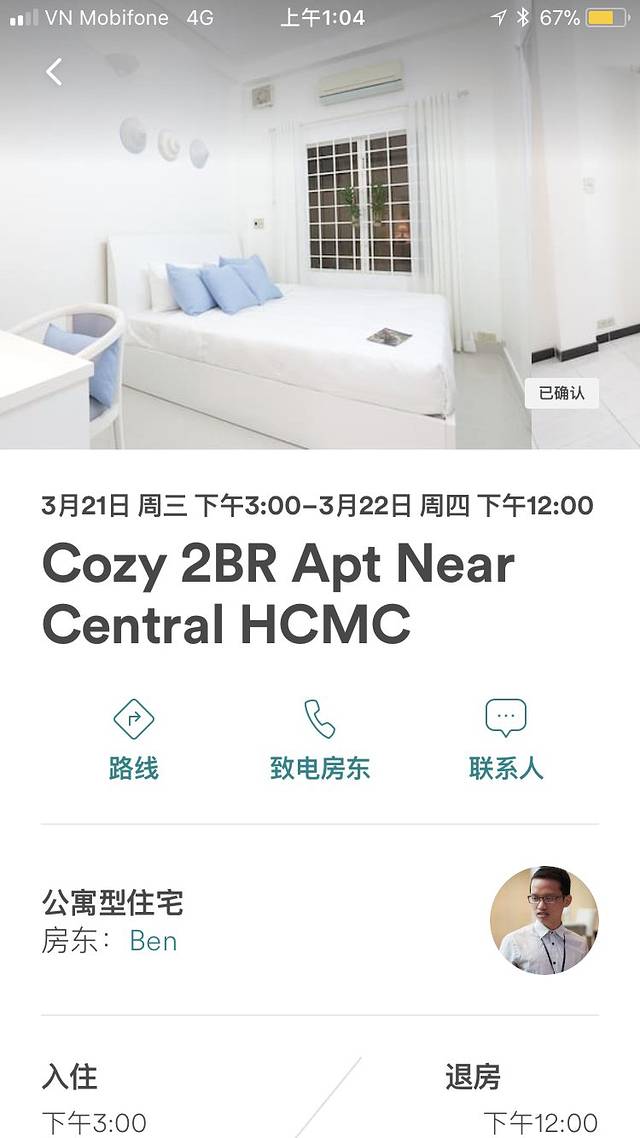Open the 联系人 message option
Image resolution: width=640 pixels, height=1138 pixels.
[505, 740]
